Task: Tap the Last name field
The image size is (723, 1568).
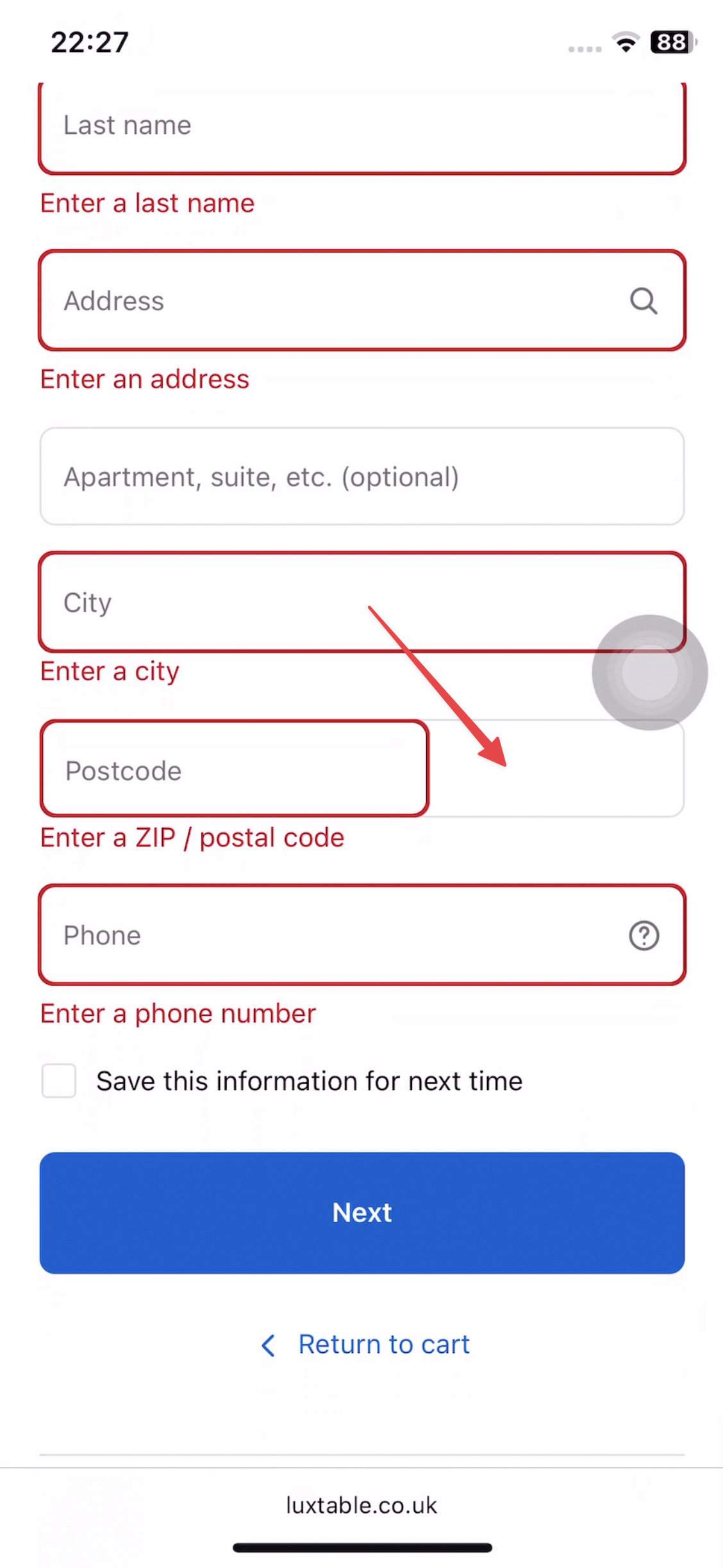Action: click(x=361, y=126)
